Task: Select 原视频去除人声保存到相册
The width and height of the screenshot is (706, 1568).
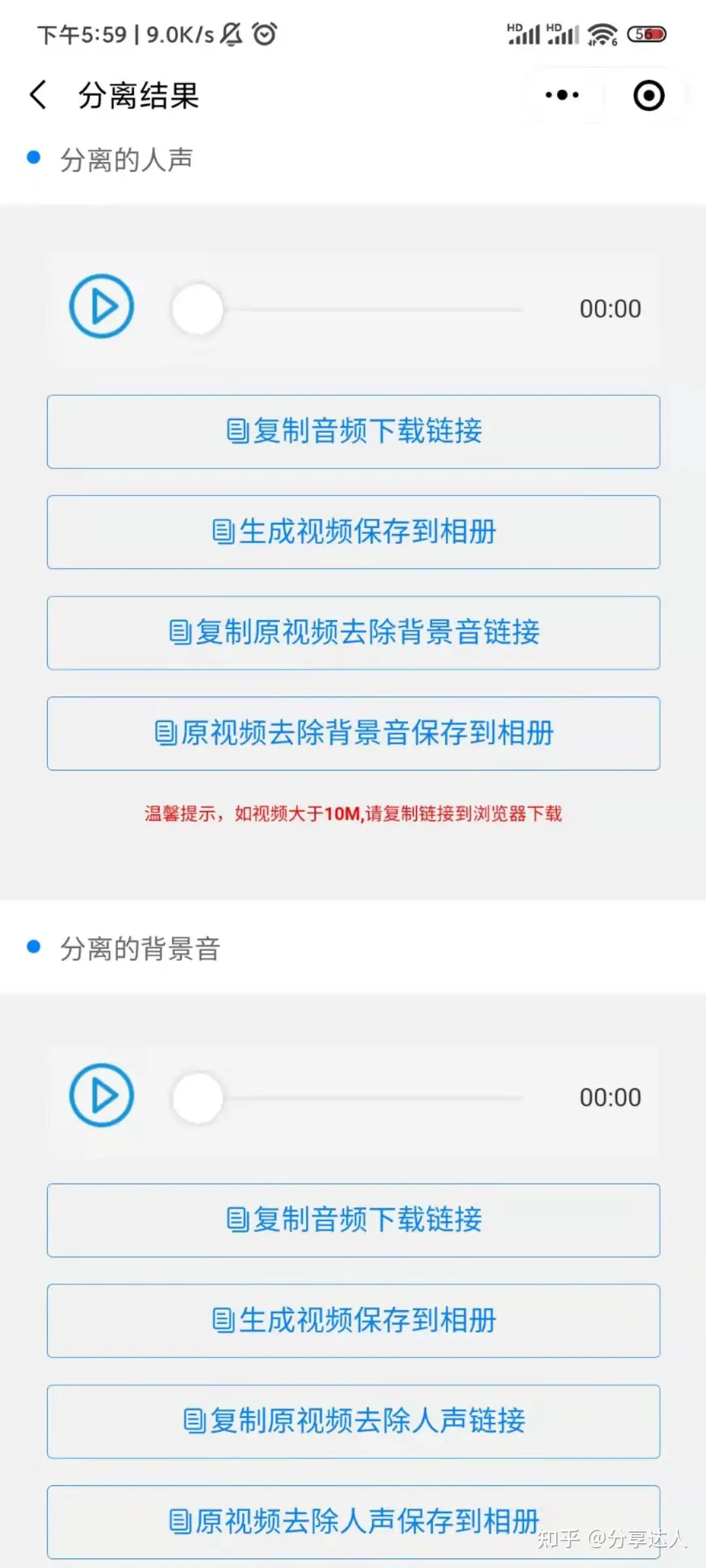Action: point(354,1522)
